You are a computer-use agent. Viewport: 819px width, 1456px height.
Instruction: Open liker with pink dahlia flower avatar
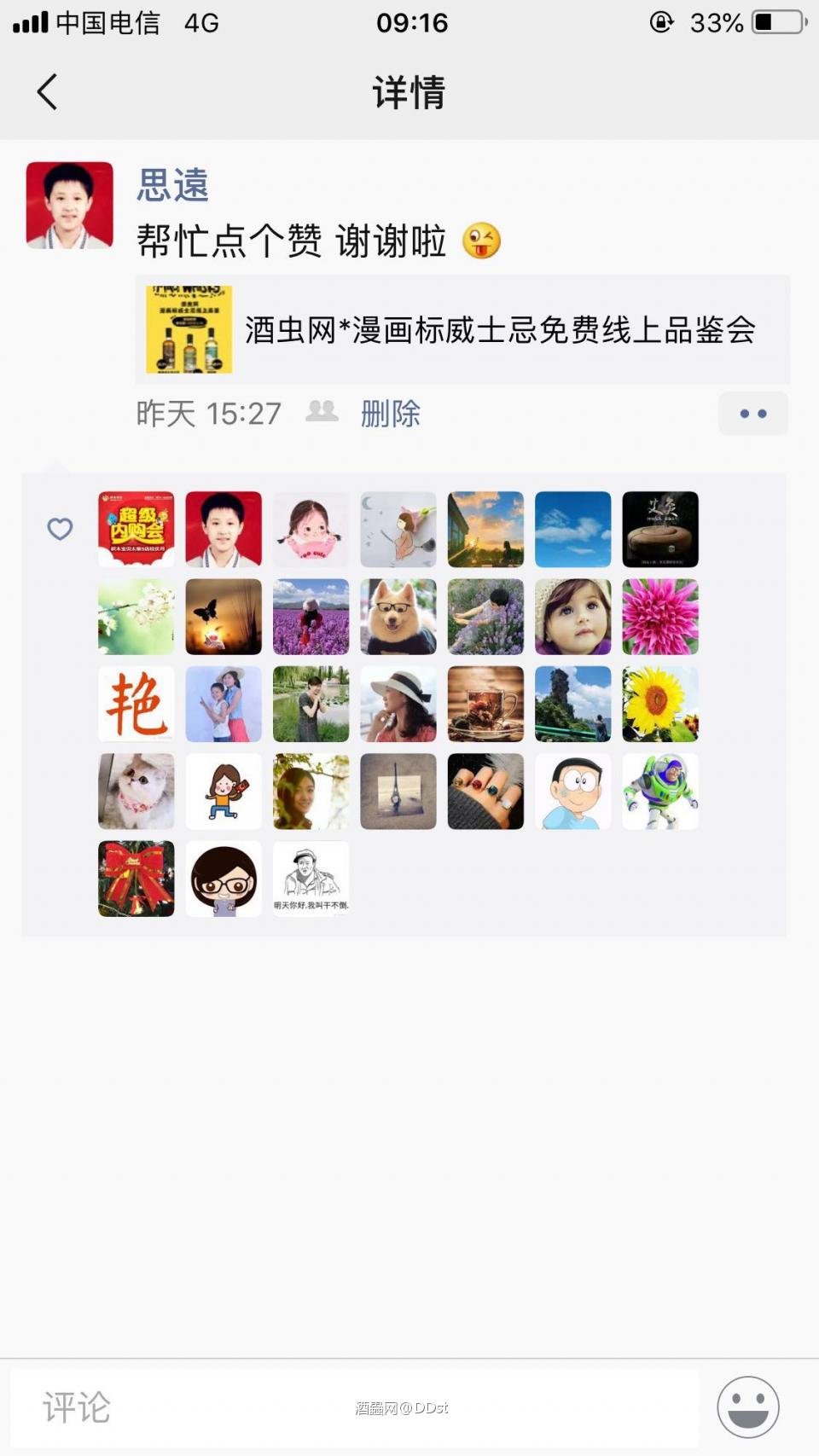pyautogui.click(x=660, y=617)
